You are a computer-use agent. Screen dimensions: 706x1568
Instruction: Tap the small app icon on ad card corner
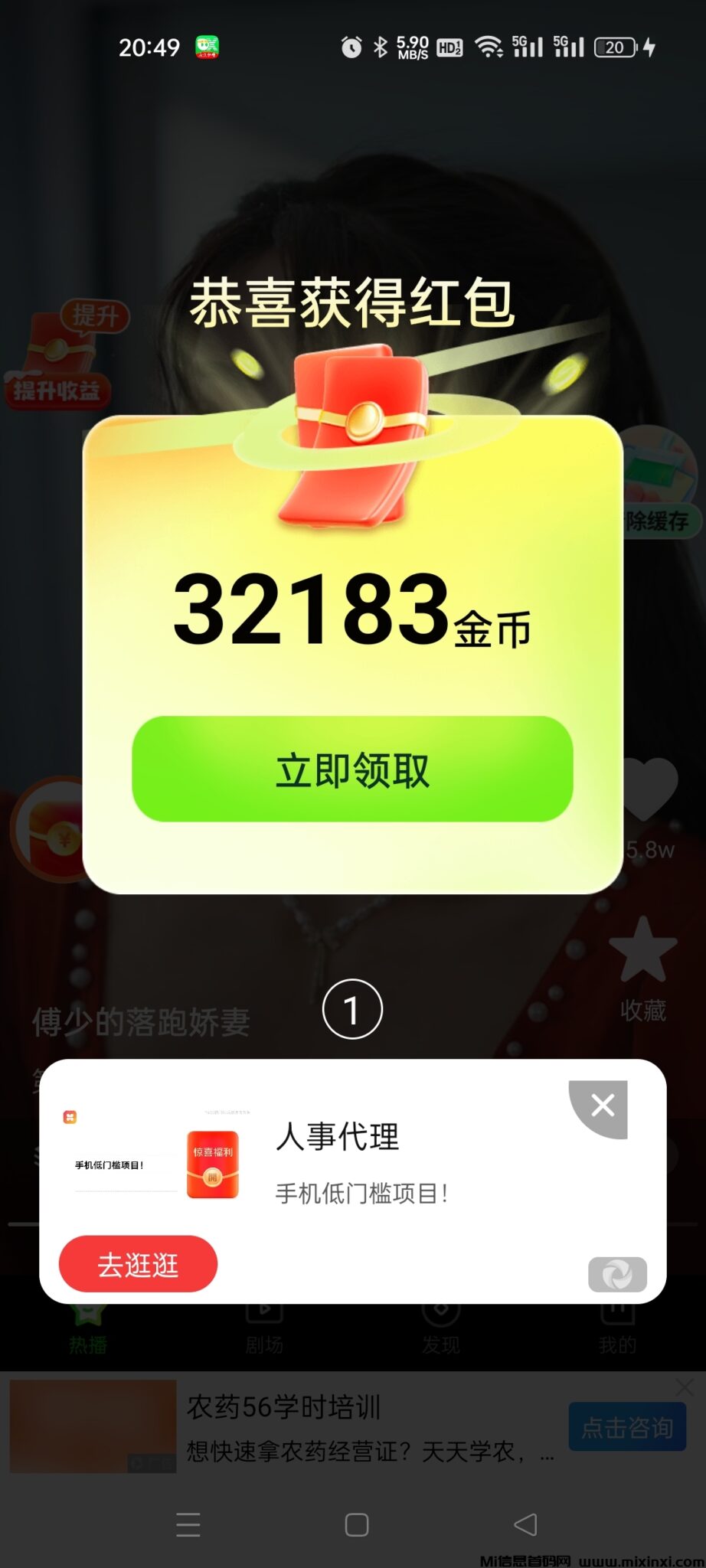tap(70, 1118)
